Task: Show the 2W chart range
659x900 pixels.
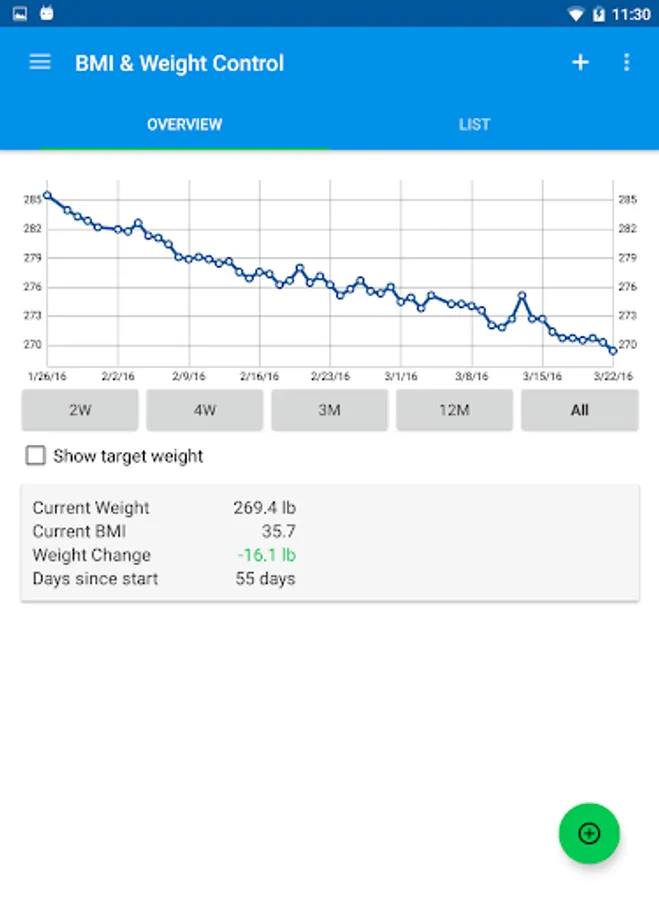Action: coord(80,410)
